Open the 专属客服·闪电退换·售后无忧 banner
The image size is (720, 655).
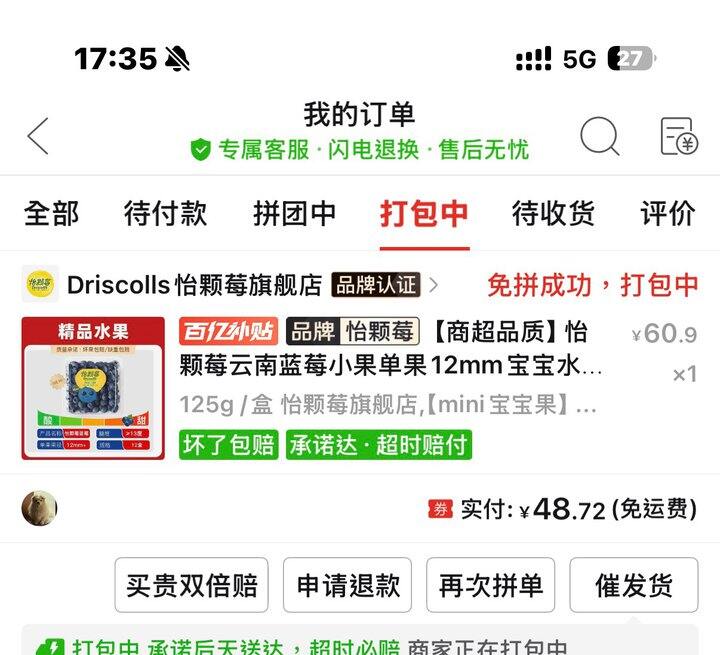point(360,150)
